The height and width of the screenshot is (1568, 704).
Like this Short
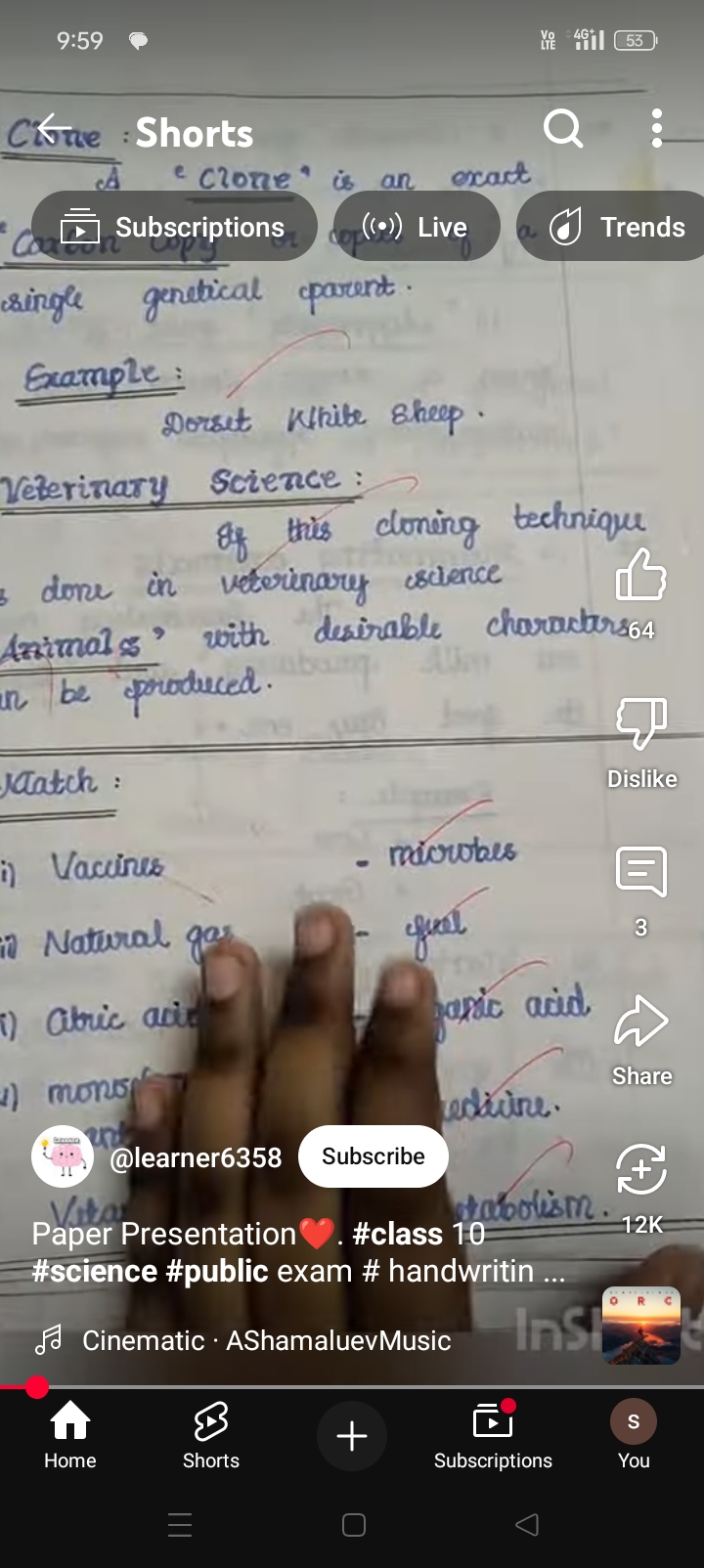641,575
